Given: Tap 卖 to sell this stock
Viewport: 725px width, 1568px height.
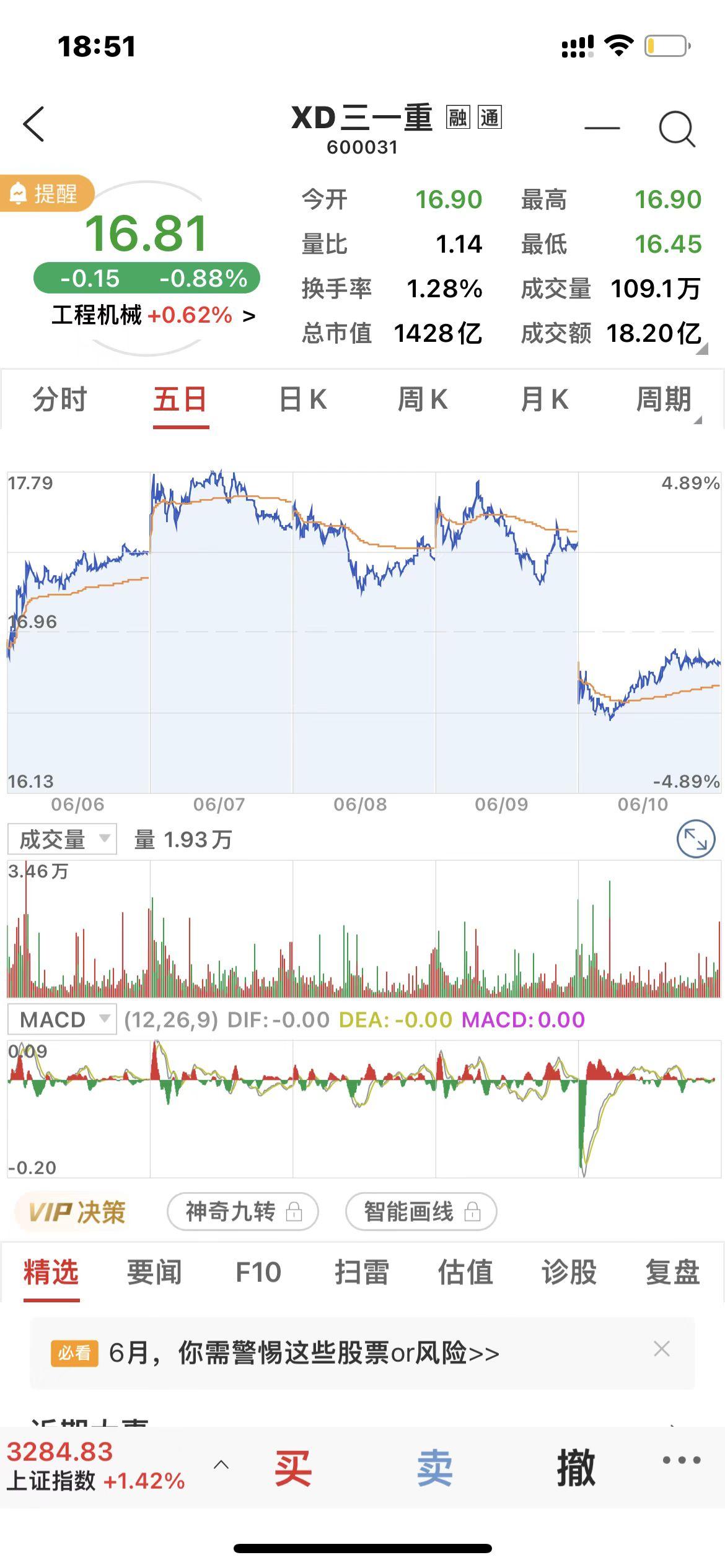Looking at the screenshot, I should point(434,1468).
